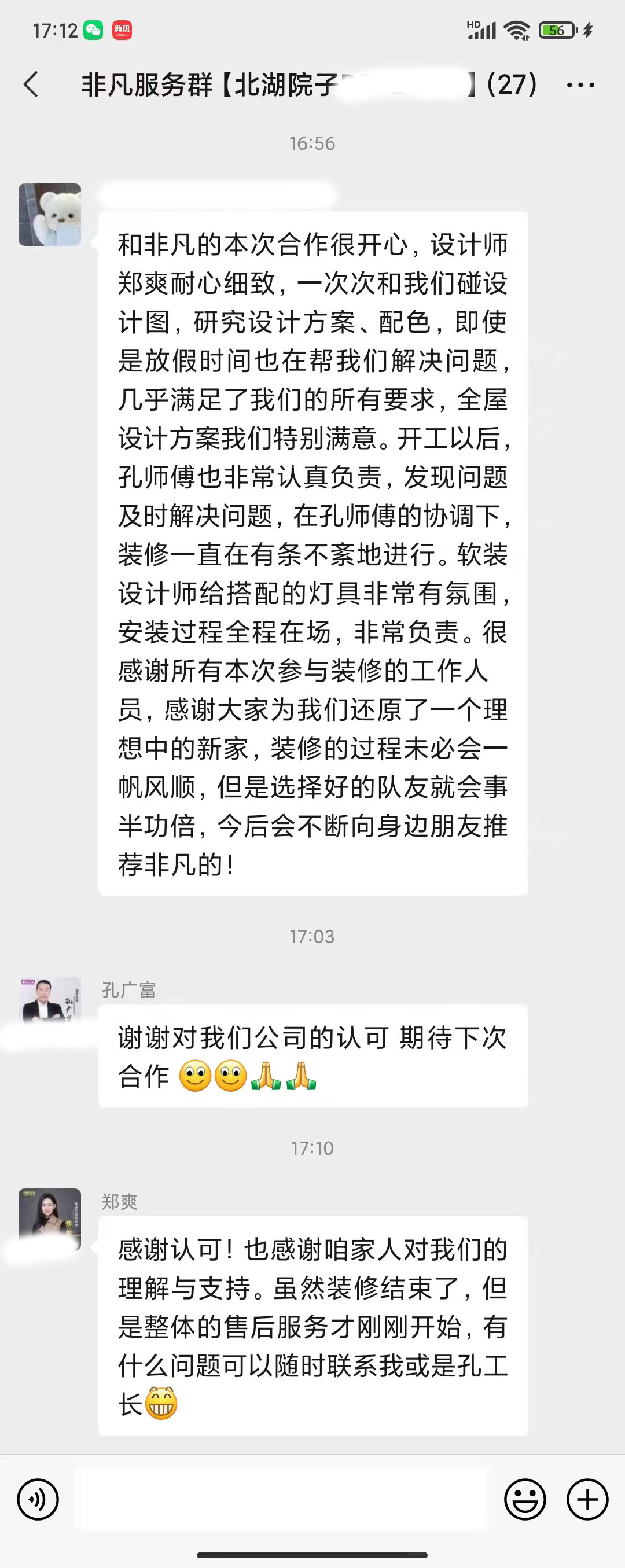Open the group chat overflow menu

pyautogui.click(x=580, y=85)
